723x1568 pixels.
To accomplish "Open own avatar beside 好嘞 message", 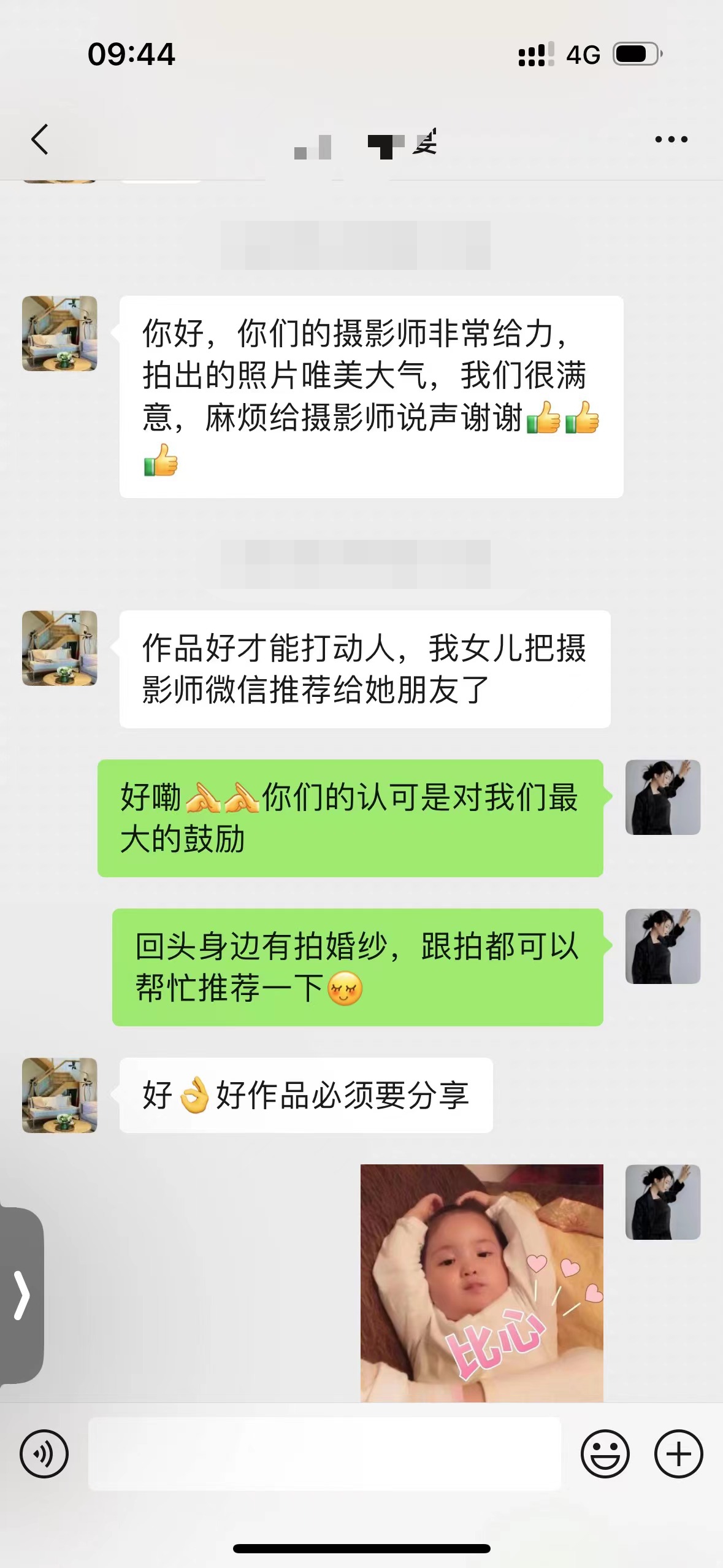I will point(662,797).
